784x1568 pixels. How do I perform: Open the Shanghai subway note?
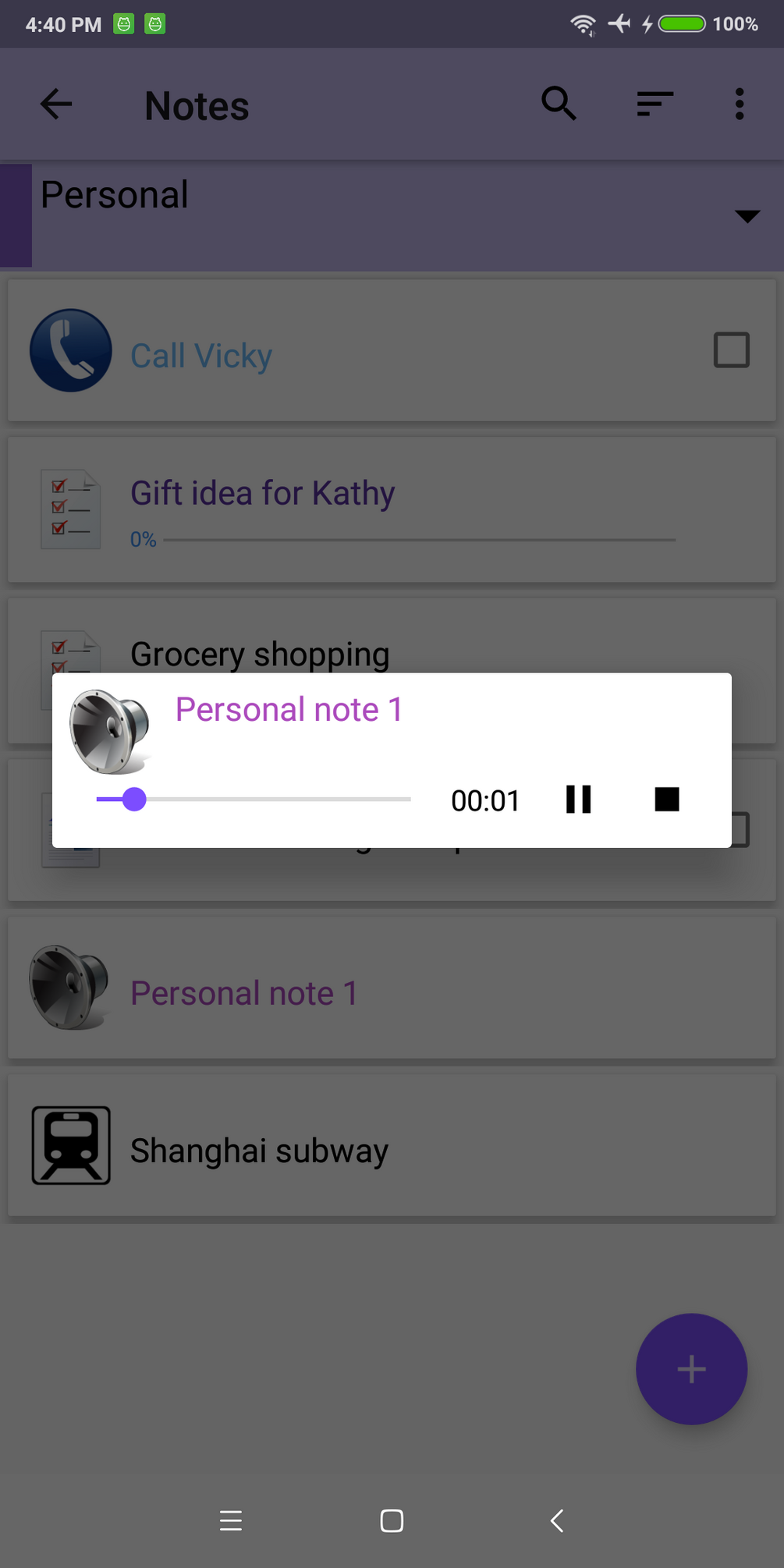(x=392, y=1146)
